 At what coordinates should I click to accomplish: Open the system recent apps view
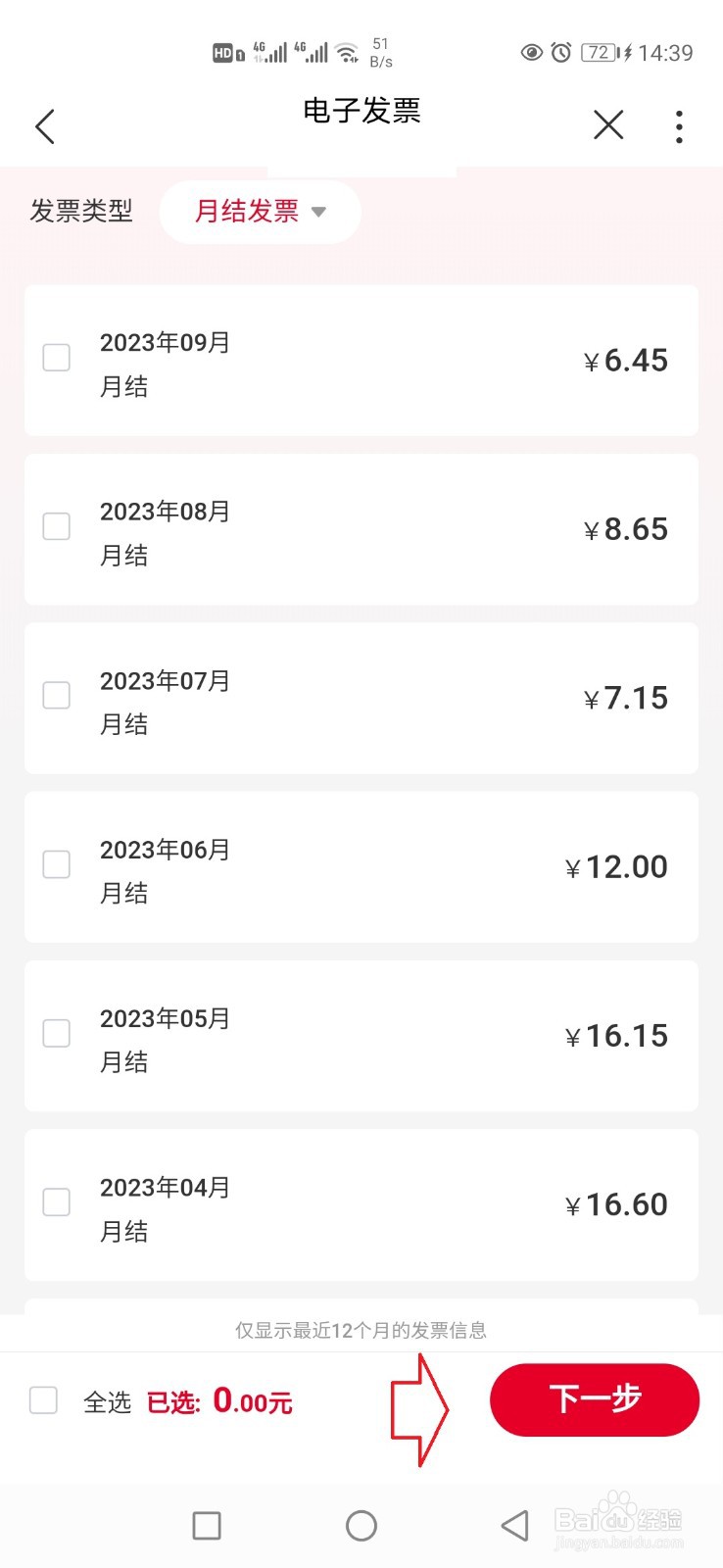[207, 1525]
